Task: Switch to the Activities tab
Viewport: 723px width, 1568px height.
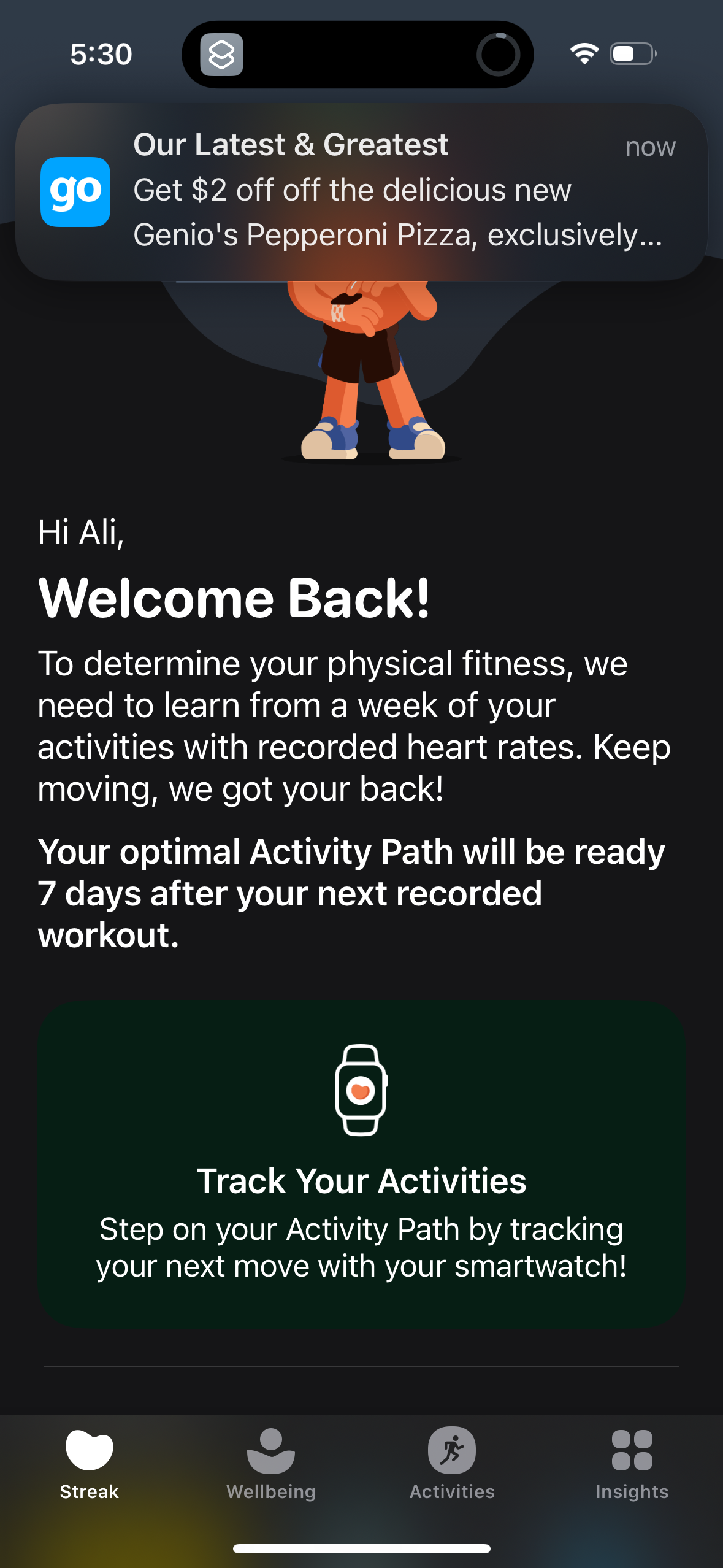Action: click(452, 1462)
